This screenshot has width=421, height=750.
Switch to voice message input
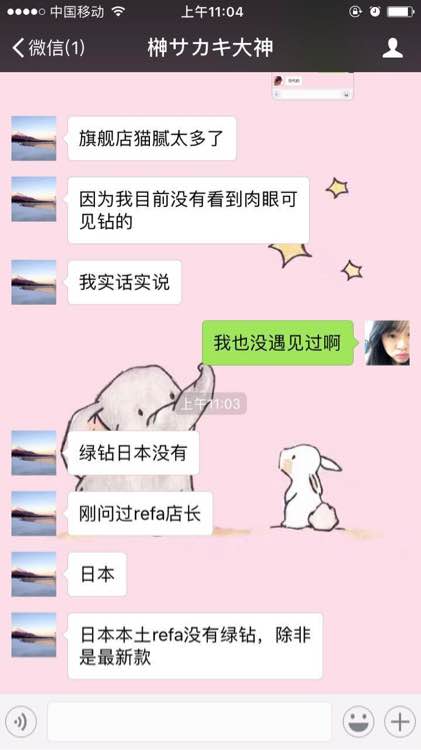21,721
